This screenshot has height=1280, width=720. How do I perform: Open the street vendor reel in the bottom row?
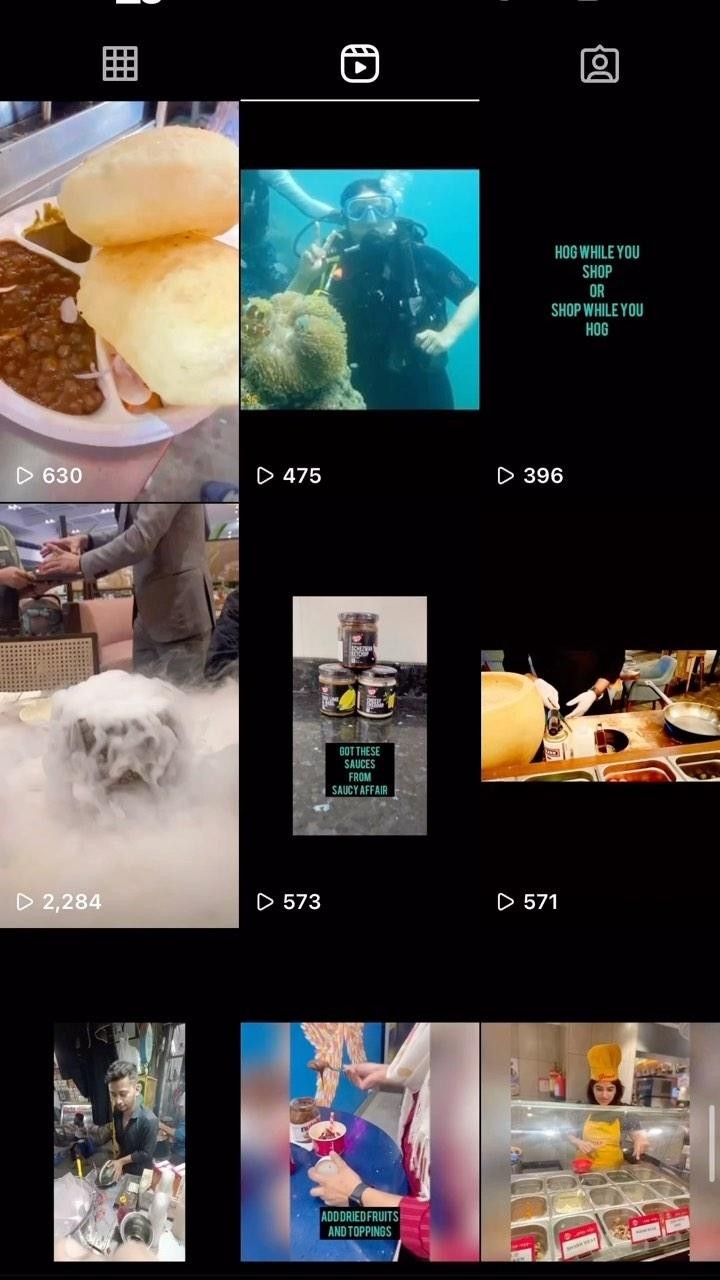point(119,1140)
